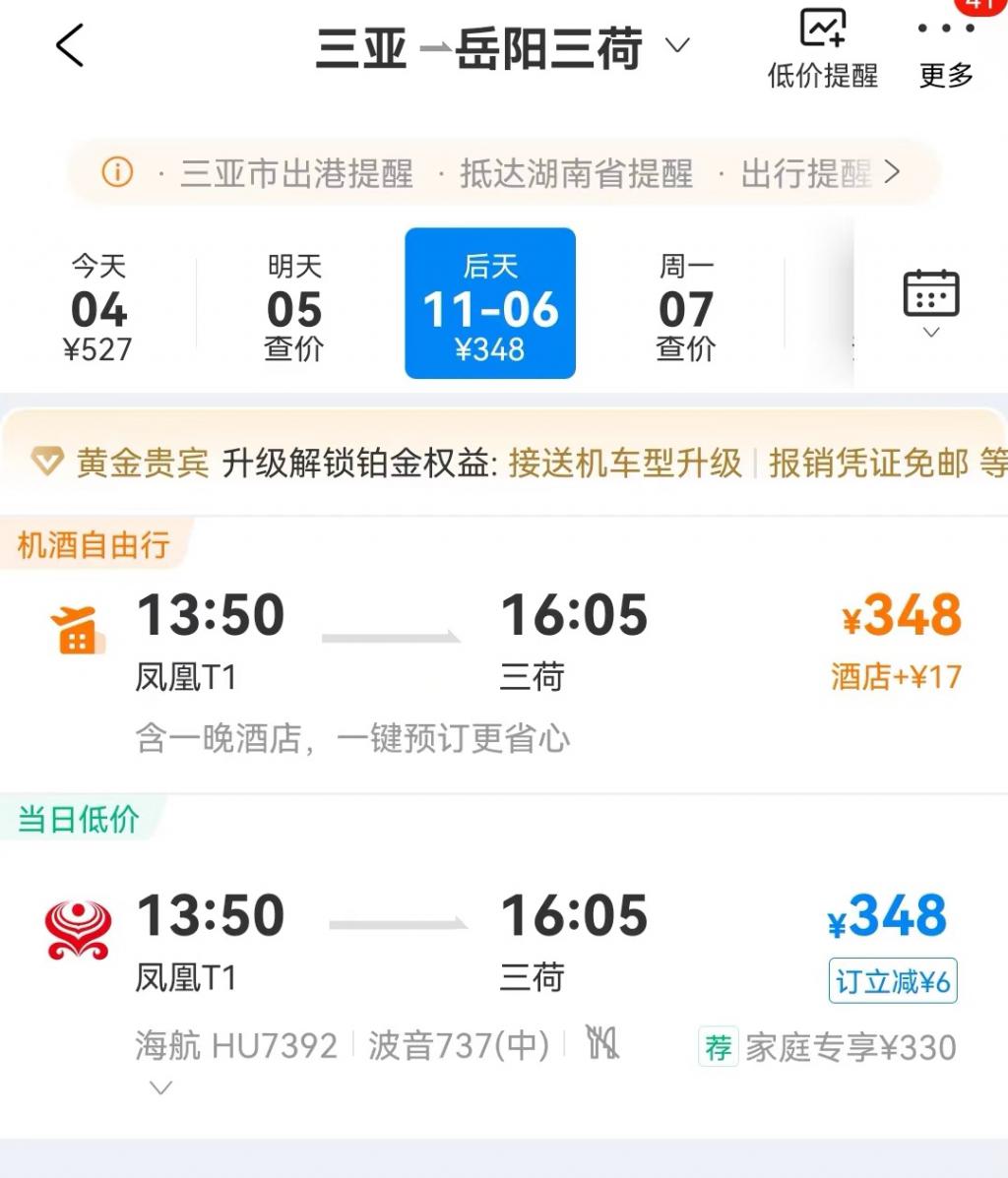
Task: Set a low price alert (低价提醒)
Action: pyautogui.click(x=822, y=49)
